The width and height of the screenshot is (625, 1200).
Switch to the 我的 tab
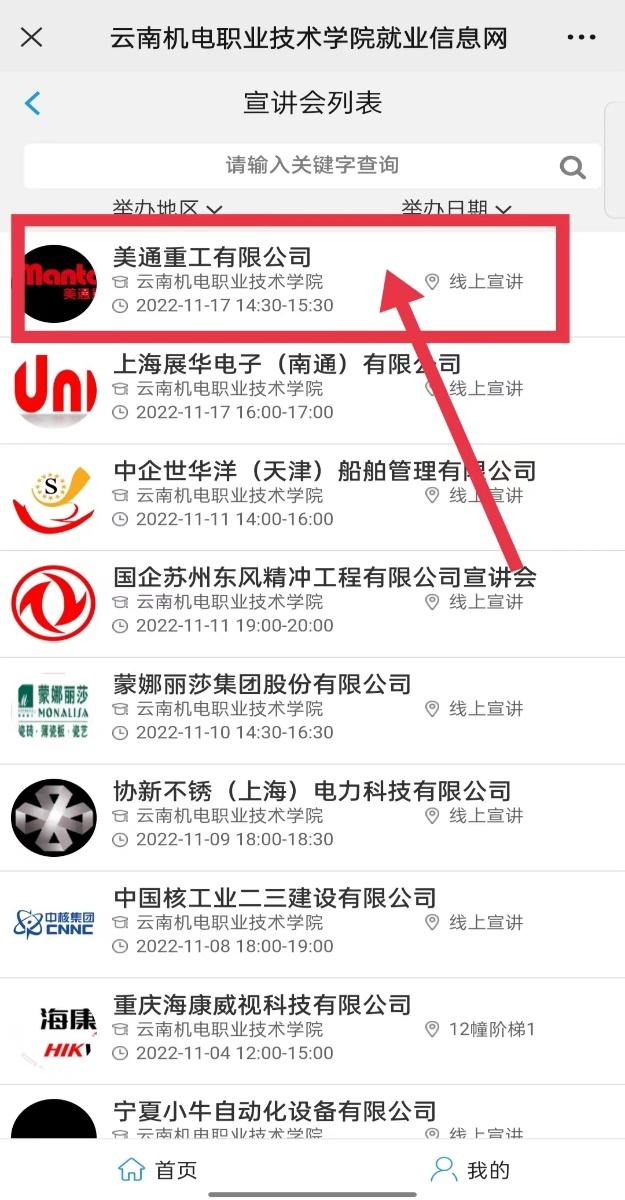[470, 1170]
